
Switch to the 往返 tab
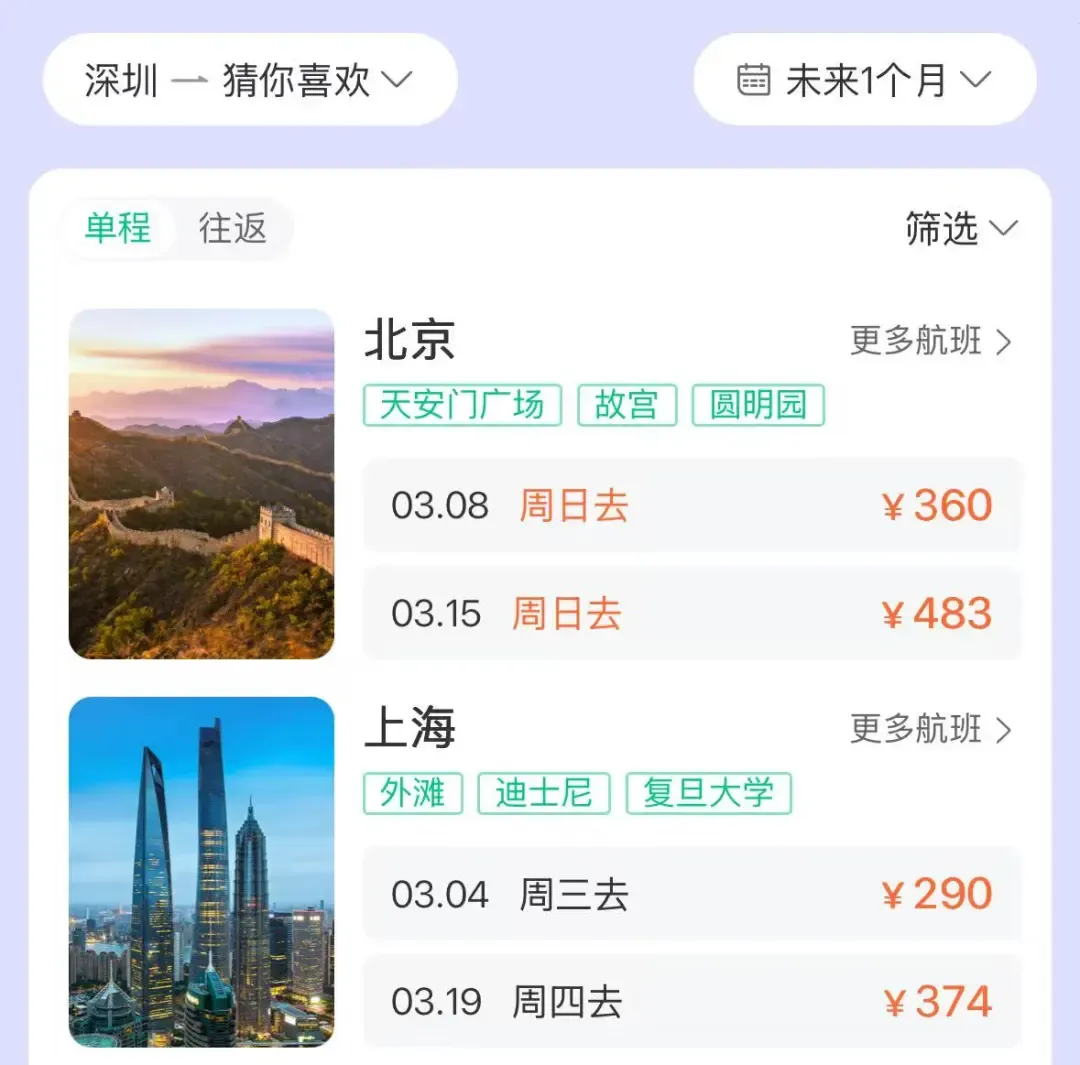(233, 228)
